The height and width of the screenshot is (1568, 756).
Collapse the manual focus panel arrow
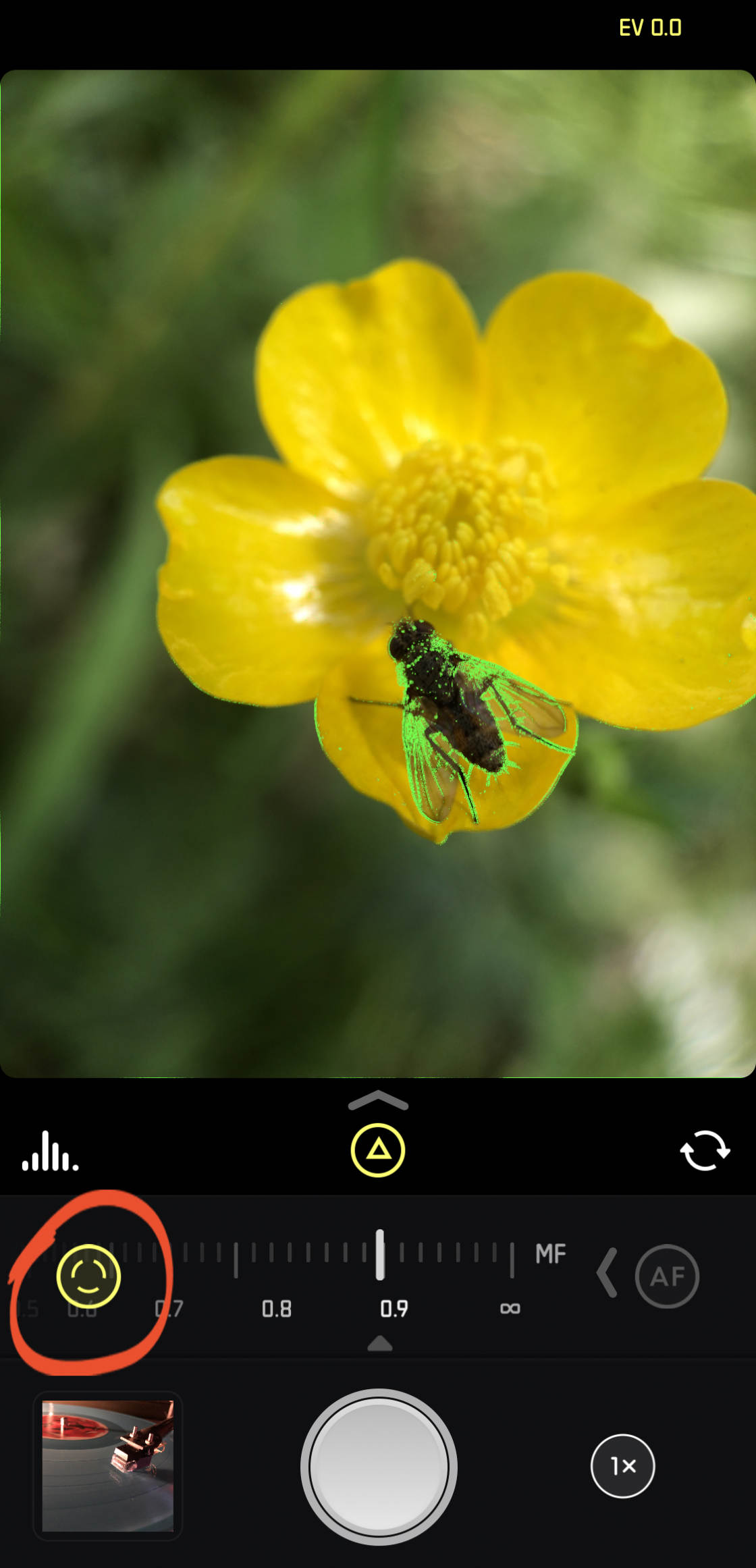[x=607, y=1273]
